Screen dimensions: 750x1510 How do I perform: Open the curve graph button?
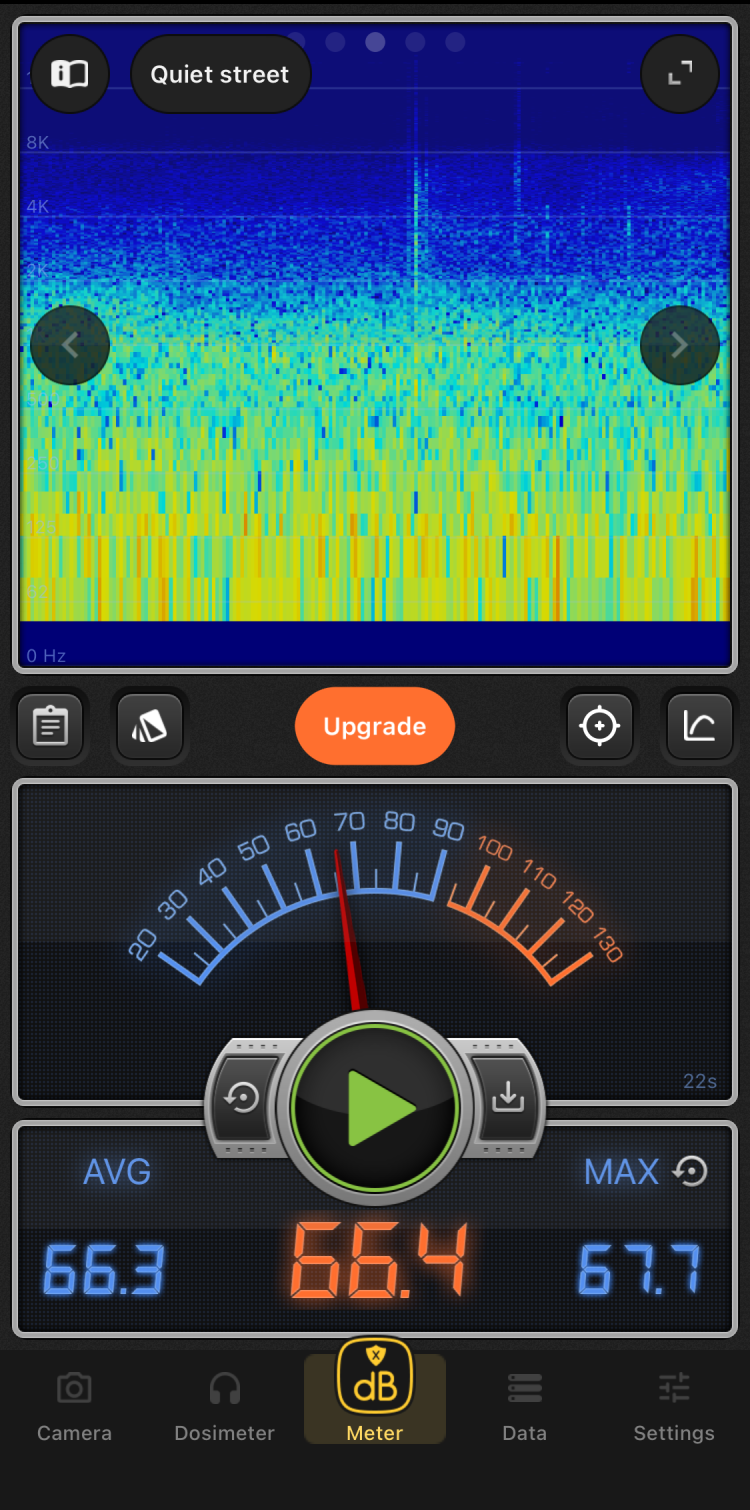[x=699, y=726]
